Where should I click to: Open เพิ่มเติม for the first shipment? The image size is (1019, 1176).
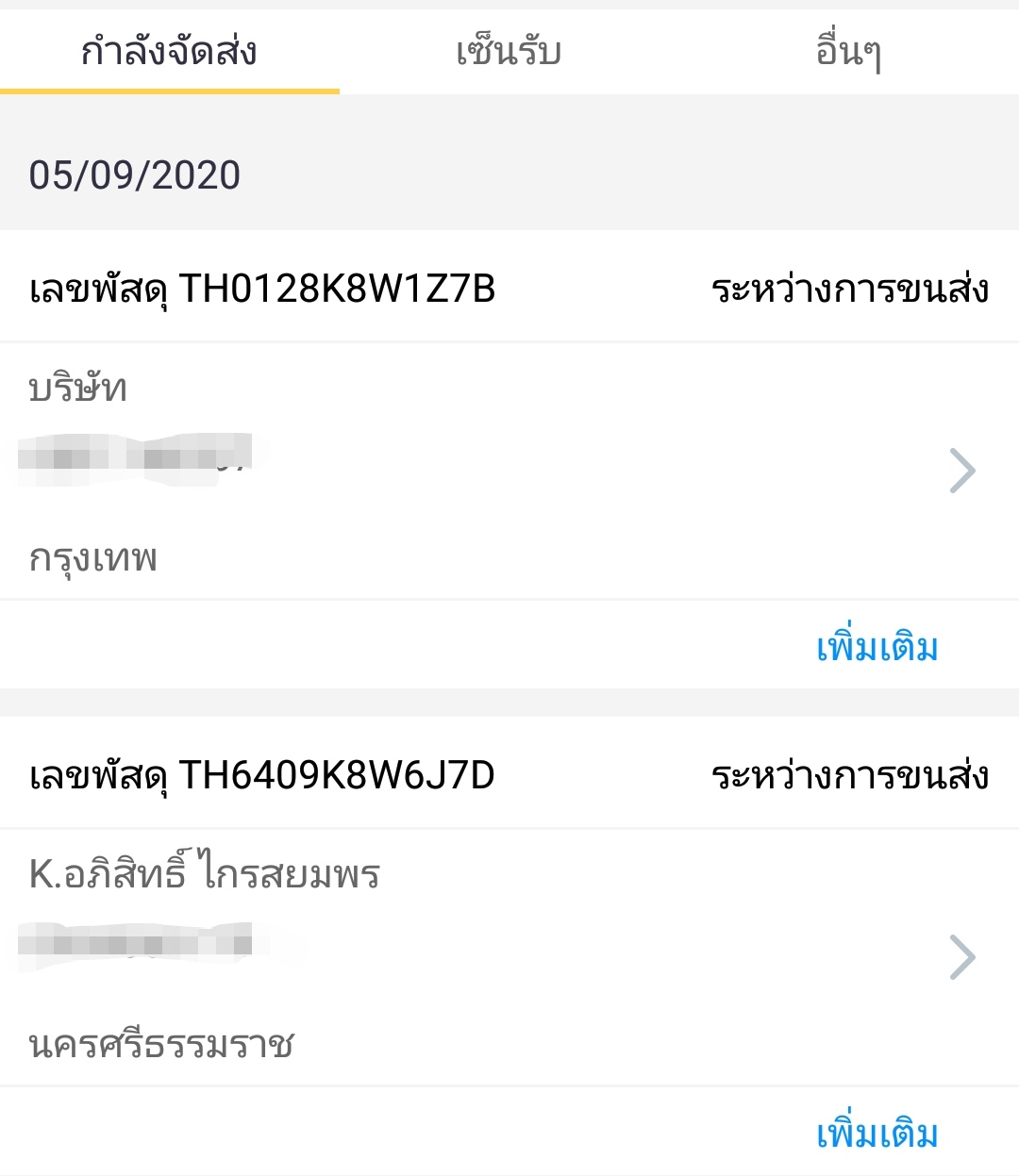point(876,648)
